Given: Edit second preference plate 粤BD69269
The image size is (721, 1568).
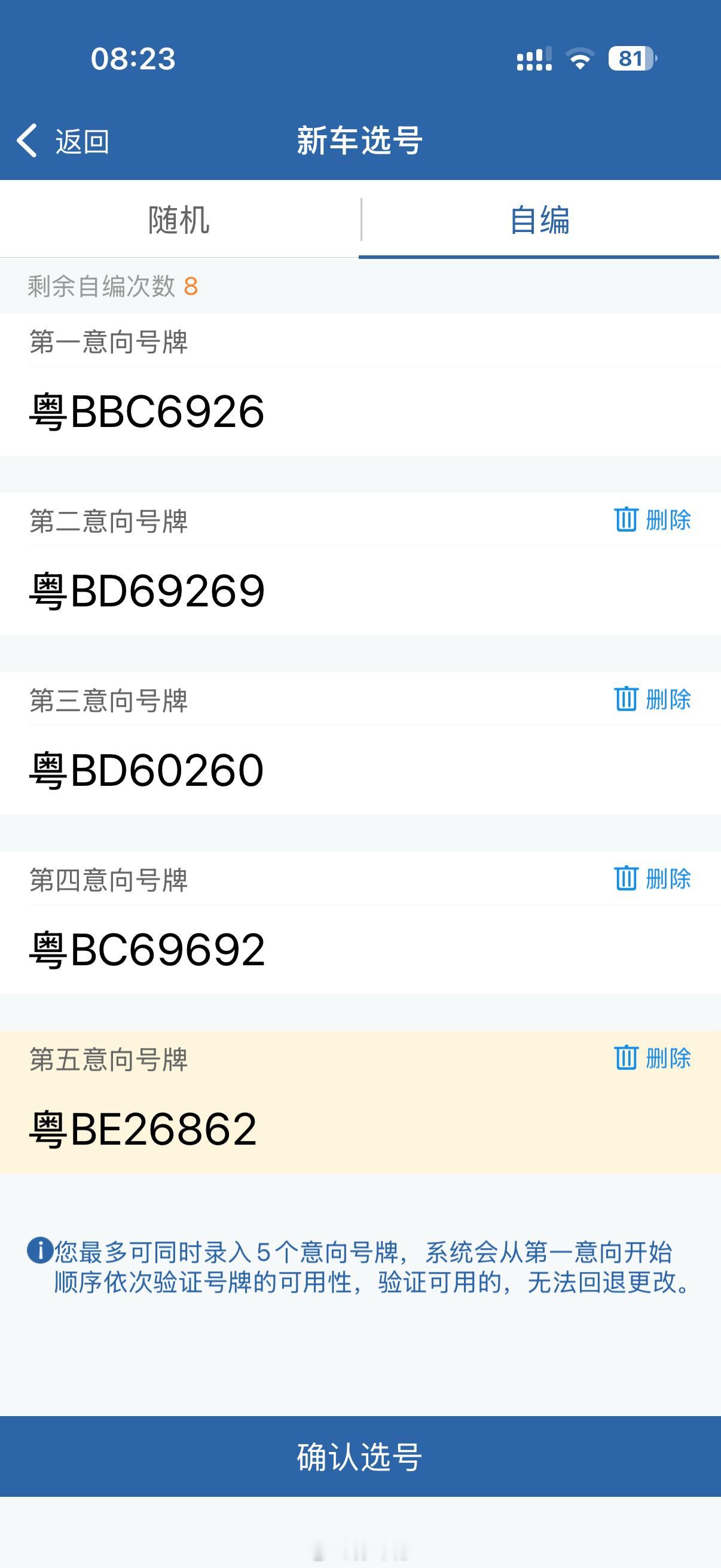Looking at the screenshot, I should click(x=360, y=591).
